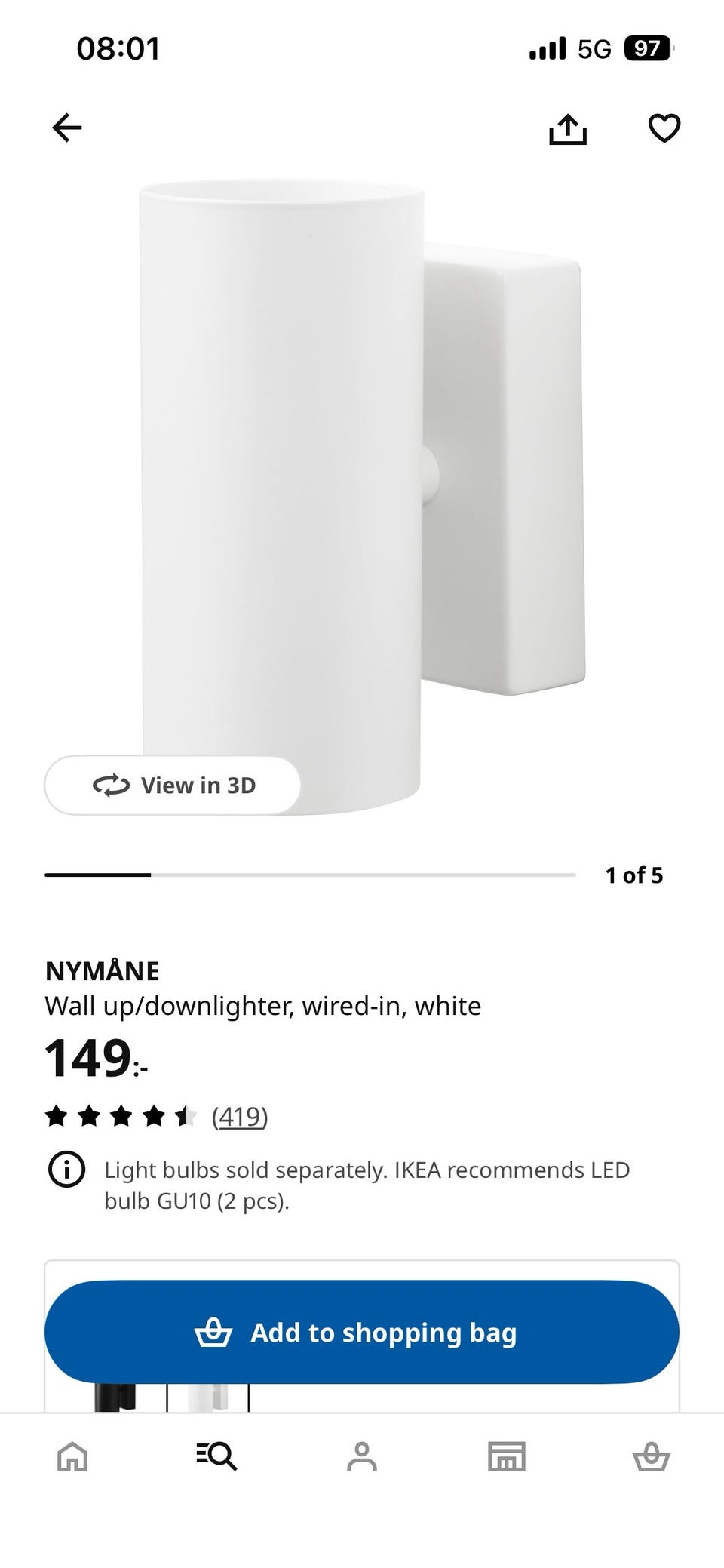
Task: Open the shopping bag tab
Action: coord(651,1456)
